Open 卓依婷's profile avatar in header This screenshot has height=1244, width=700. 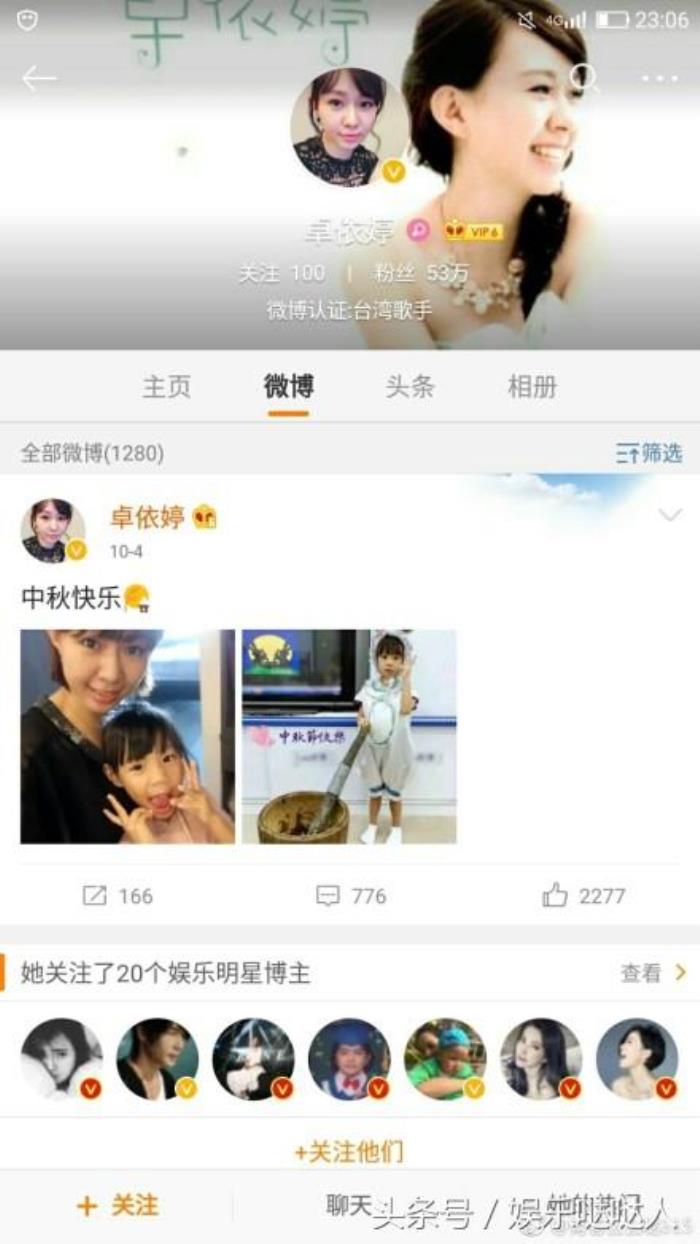349,127
